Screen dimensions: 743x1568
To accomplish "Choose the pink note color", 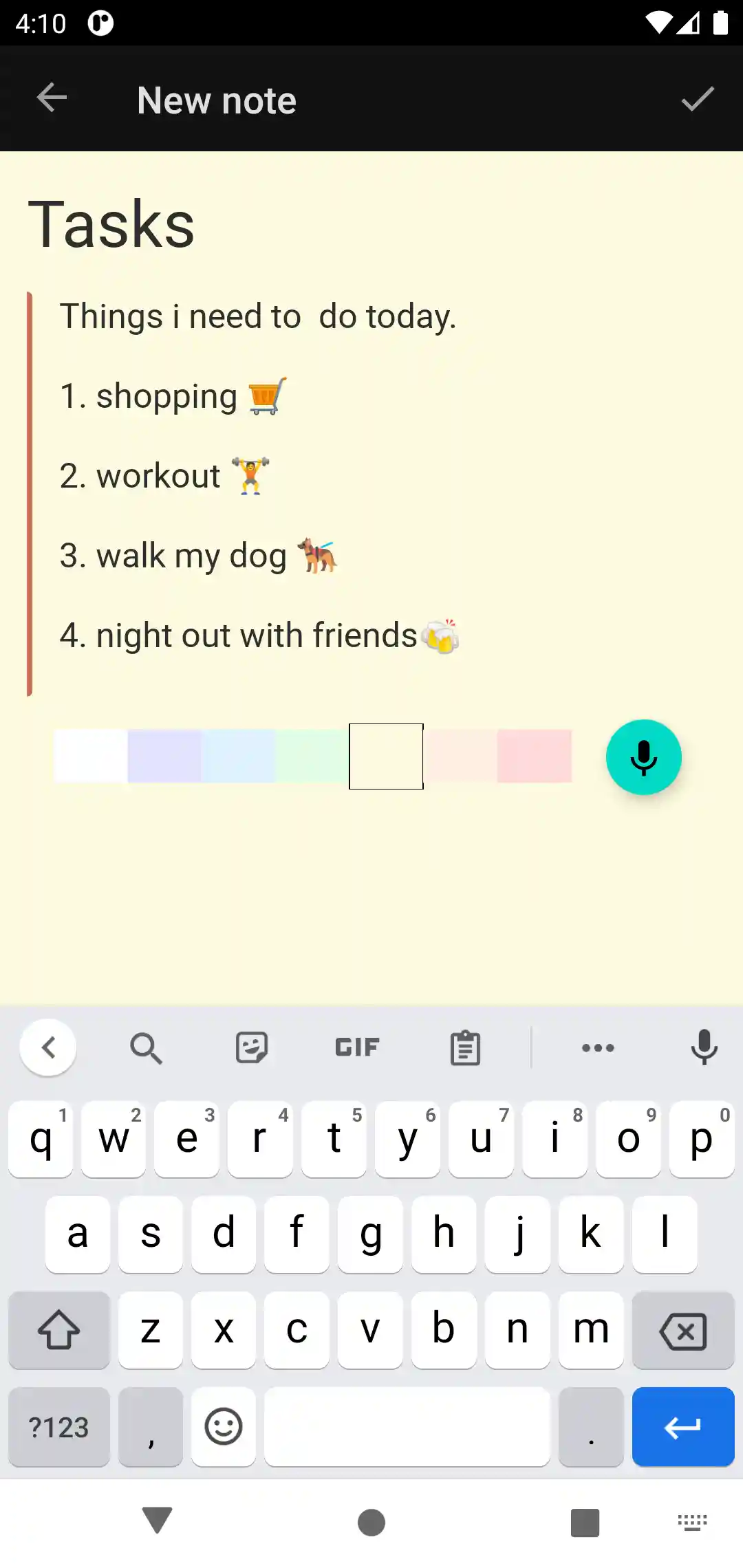I will [535, 756].
